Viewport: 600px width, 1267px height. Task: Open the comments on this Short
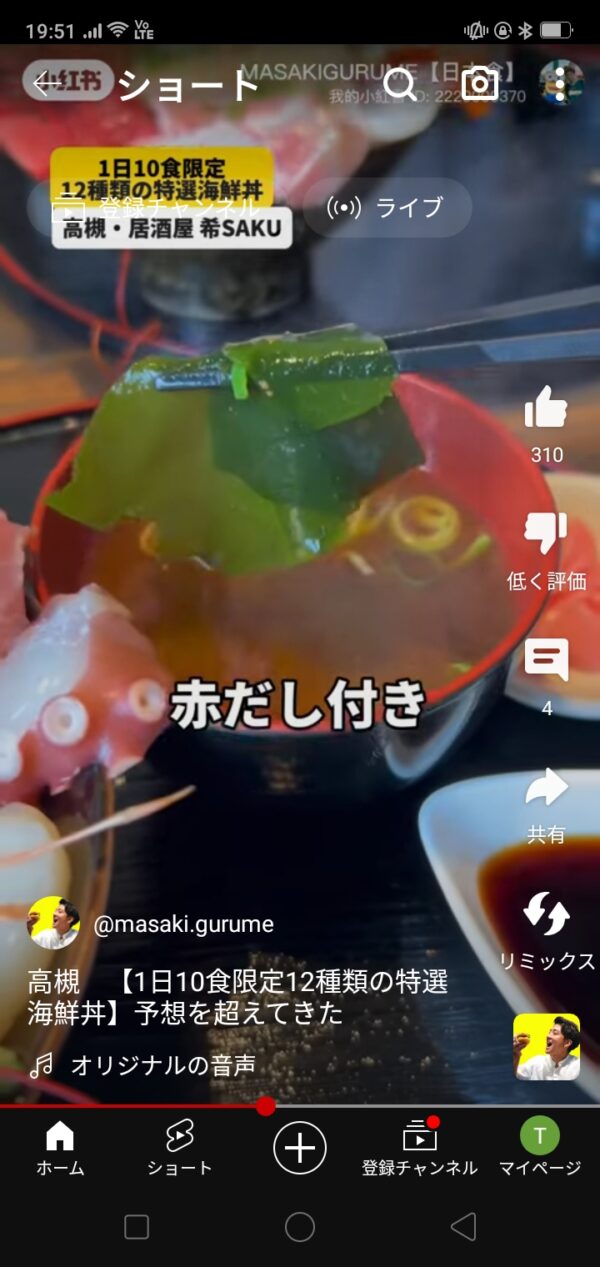point(546,661)
